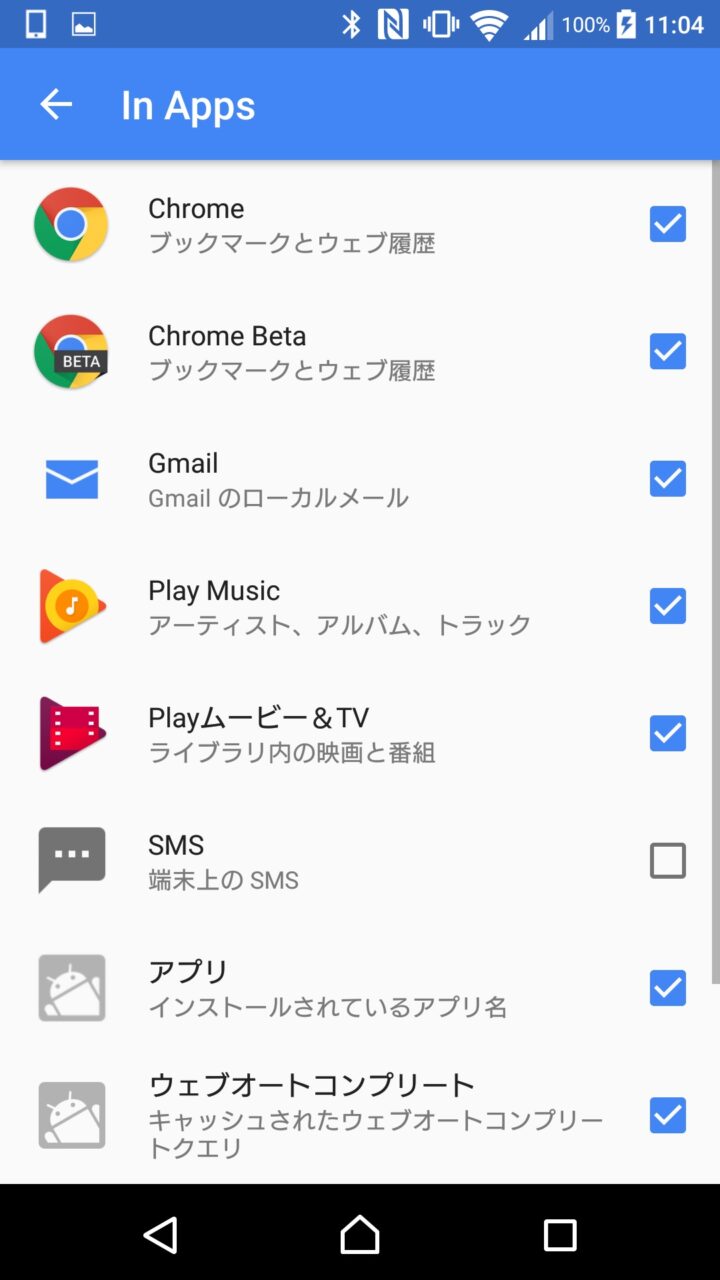Go back from In Apps screen
Viewport: 720px width, 1280px height.
pyautogui.click(x=56, y=105)
